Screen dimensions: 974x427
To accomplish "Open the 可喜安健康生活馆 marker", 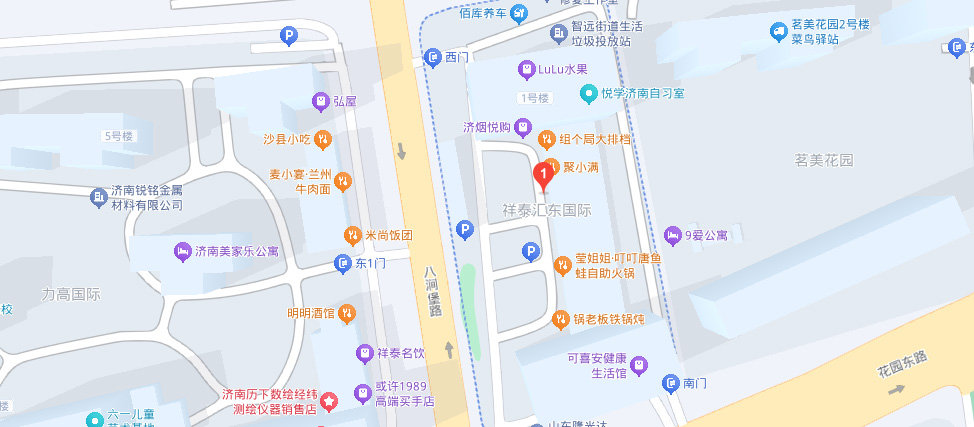I will click(638, 365).
